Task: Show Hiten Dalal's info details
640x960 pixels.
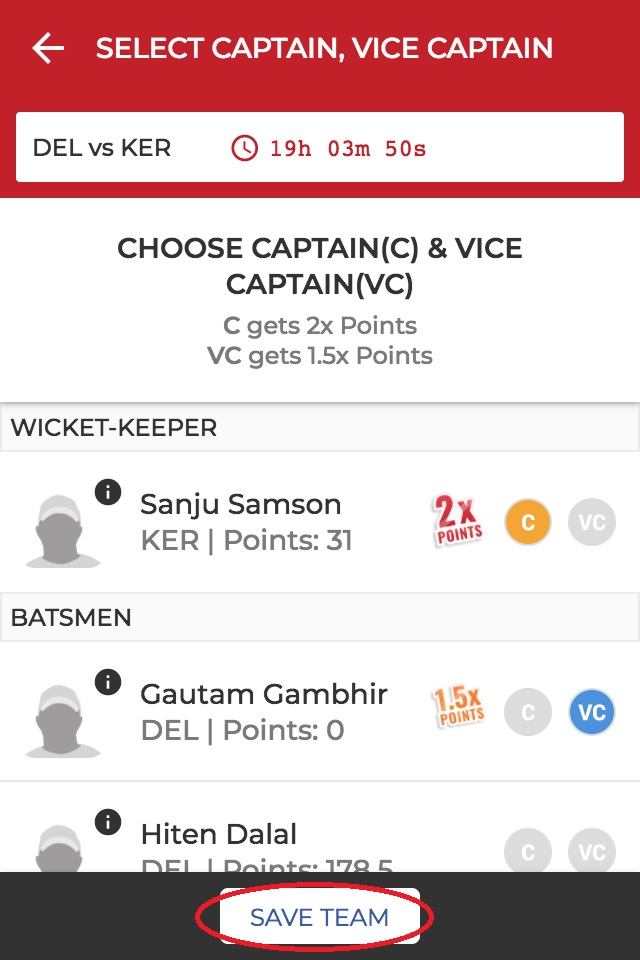Action: pos(107,822)
